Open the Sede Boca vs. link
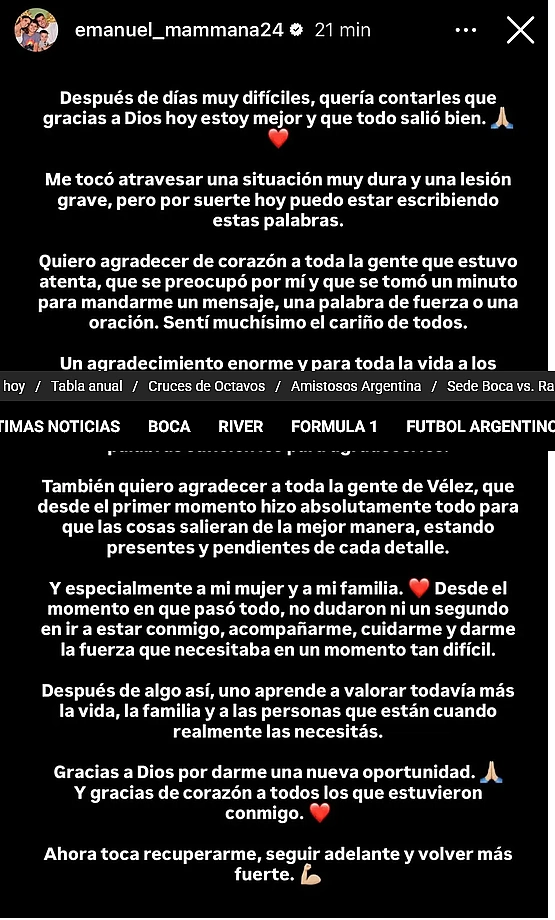555x920 pixels. (500, 386)
